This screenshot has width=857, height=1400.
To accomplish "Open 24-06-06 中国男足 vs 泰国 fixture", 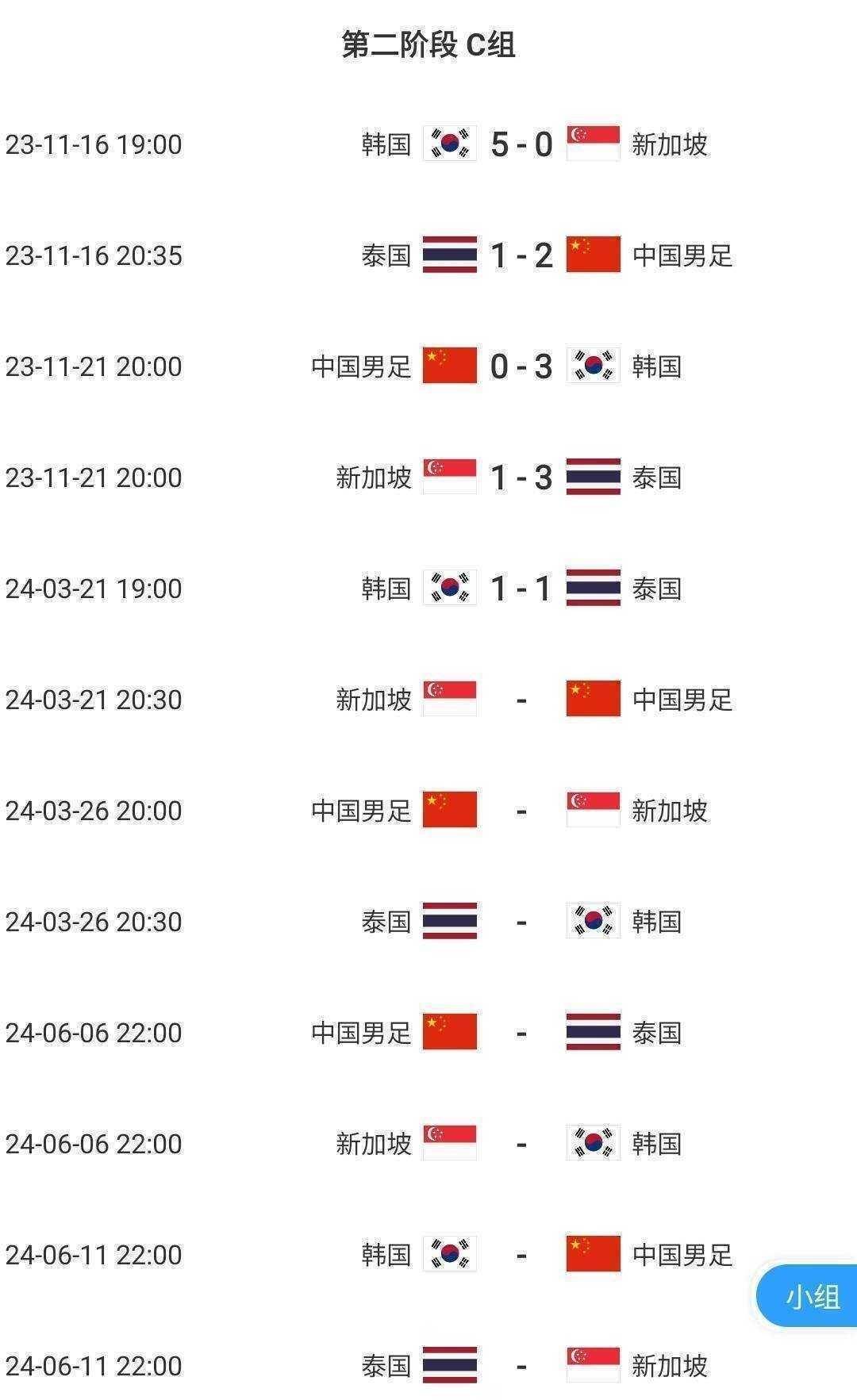I will point(428,1033).
